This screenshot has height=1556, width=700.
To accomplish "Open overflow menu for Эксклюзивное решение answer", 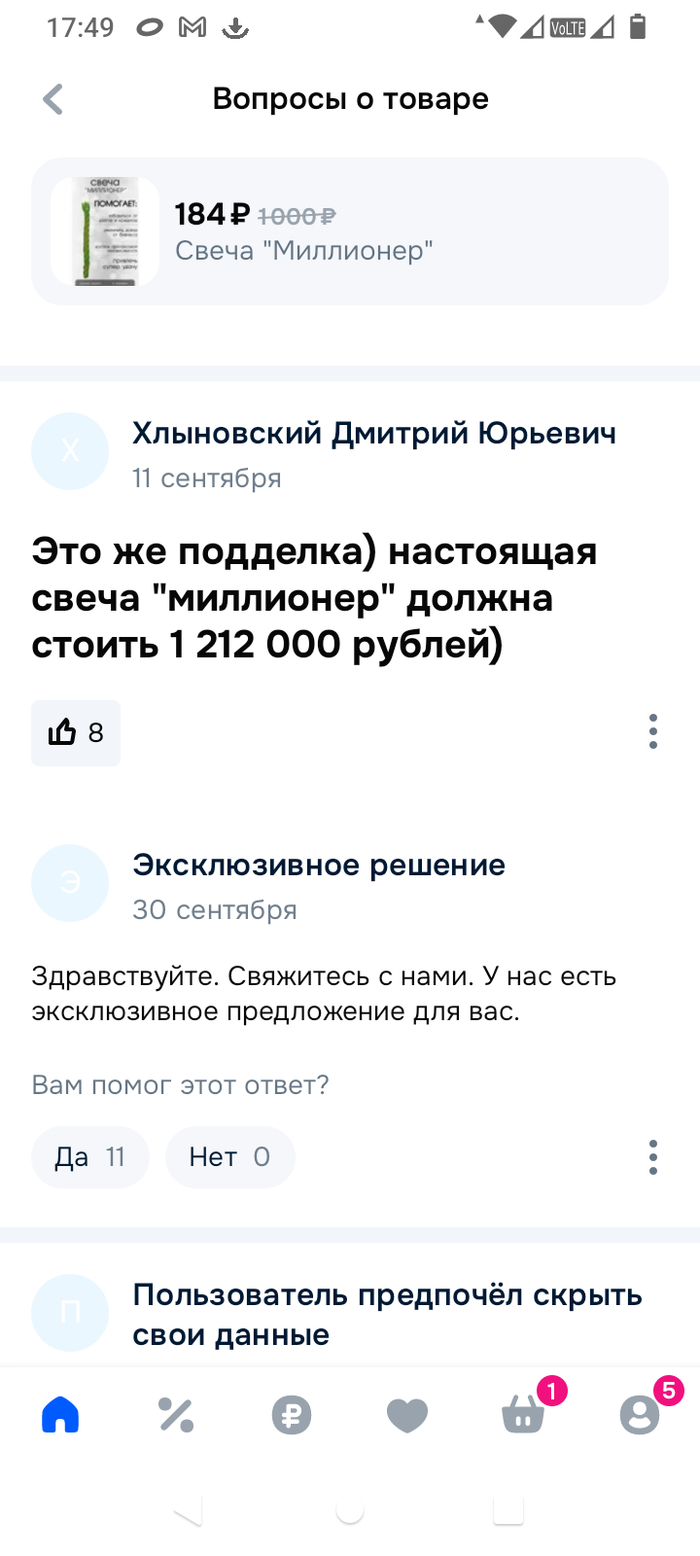I will pyautogui.click(x=652, y=1157).
